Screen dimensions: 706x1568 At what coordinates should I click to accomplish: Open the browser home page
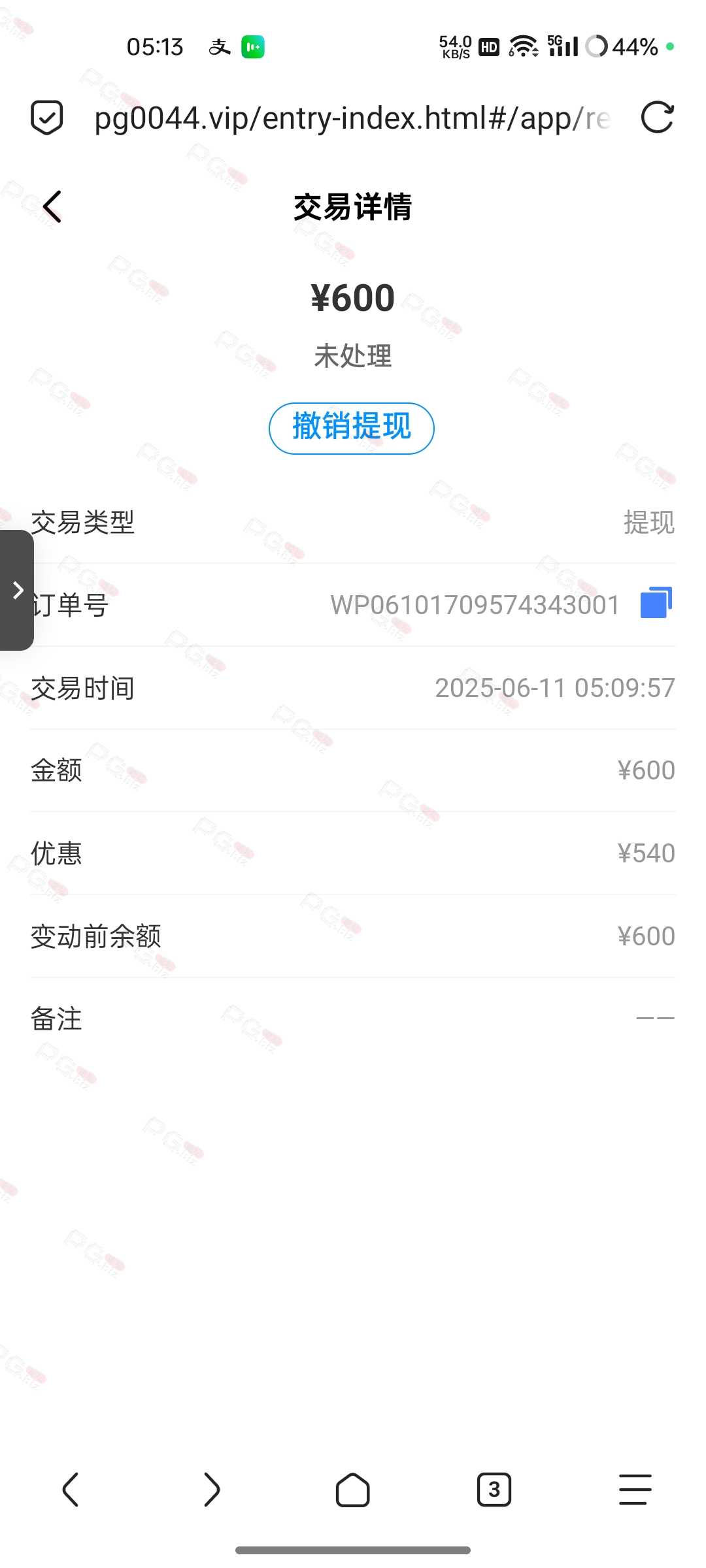point(353,1490)
